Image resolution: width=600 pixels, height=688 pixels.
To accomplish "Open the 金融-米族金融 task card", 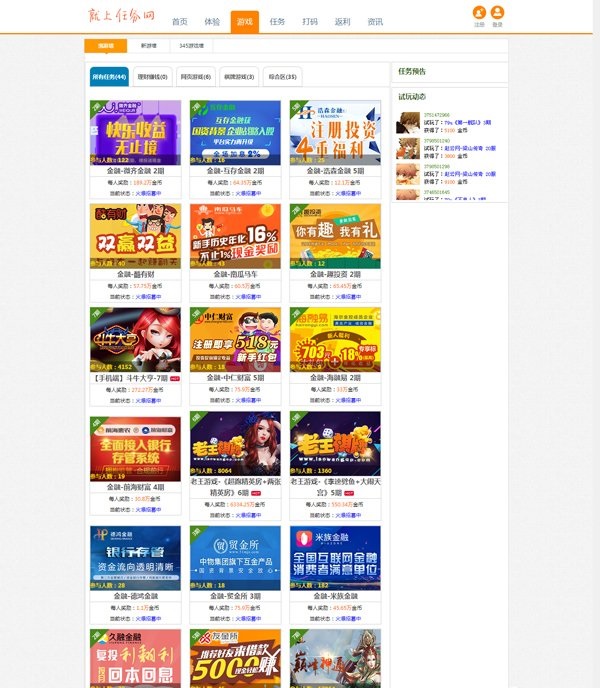I will [x=335, y=558].
